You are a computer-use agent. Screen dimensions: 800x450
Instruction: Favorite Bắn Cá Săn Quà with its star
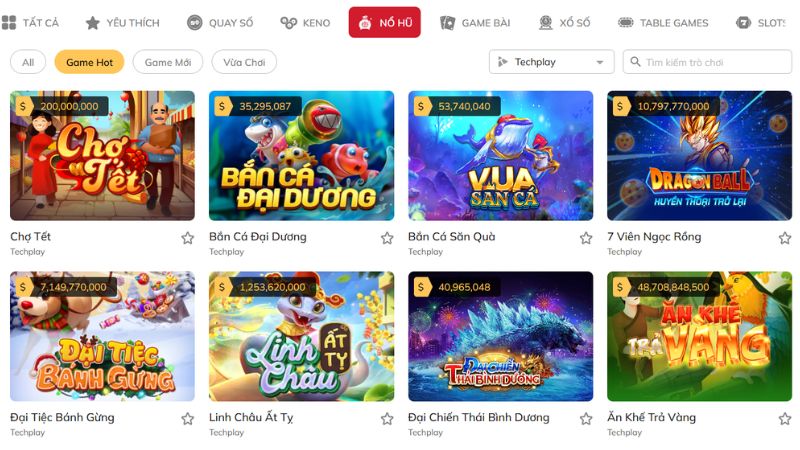pyautogui.click(x=586, y=238)
